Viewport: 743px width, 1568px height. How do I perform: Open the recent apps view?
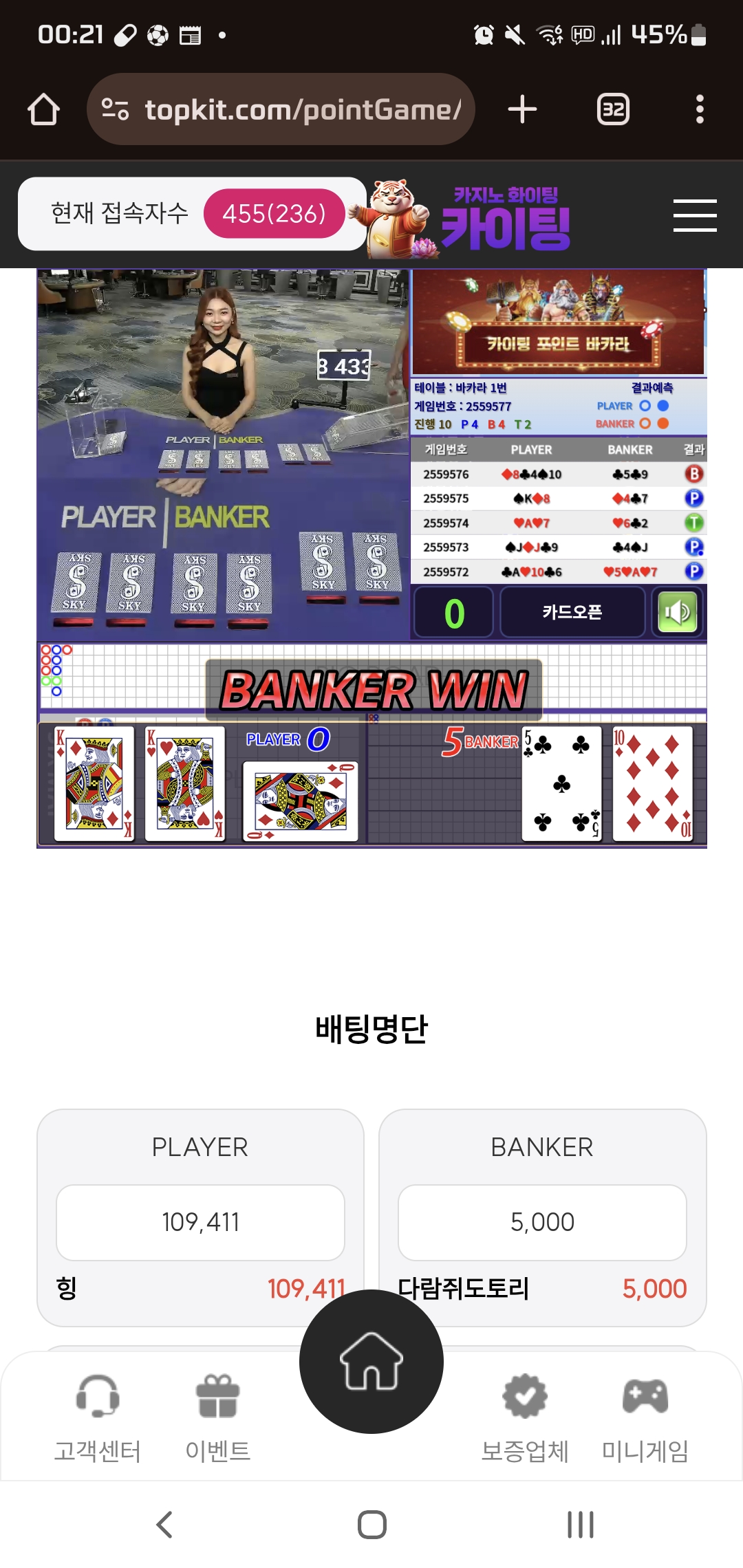580,1525
